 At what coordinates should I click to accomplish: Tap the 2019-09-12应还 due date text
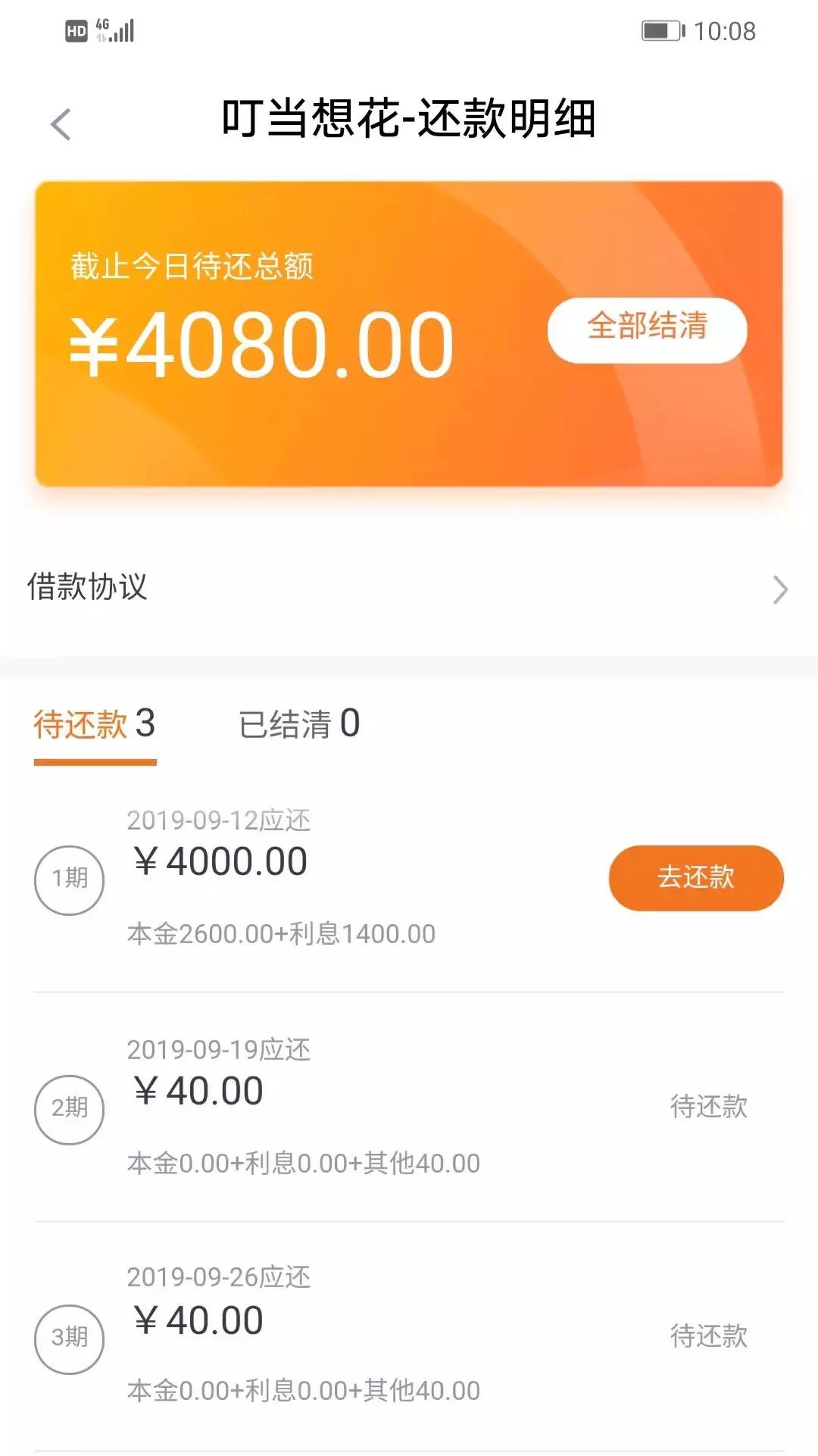220,819
